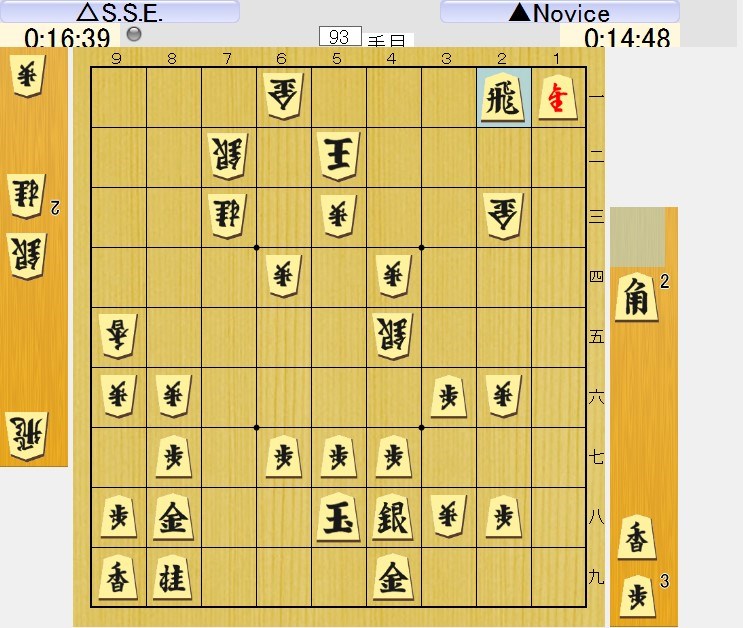The image size is (743, 628).
Task: Select the knight (桂) in the bottom row
Action: 173,575
